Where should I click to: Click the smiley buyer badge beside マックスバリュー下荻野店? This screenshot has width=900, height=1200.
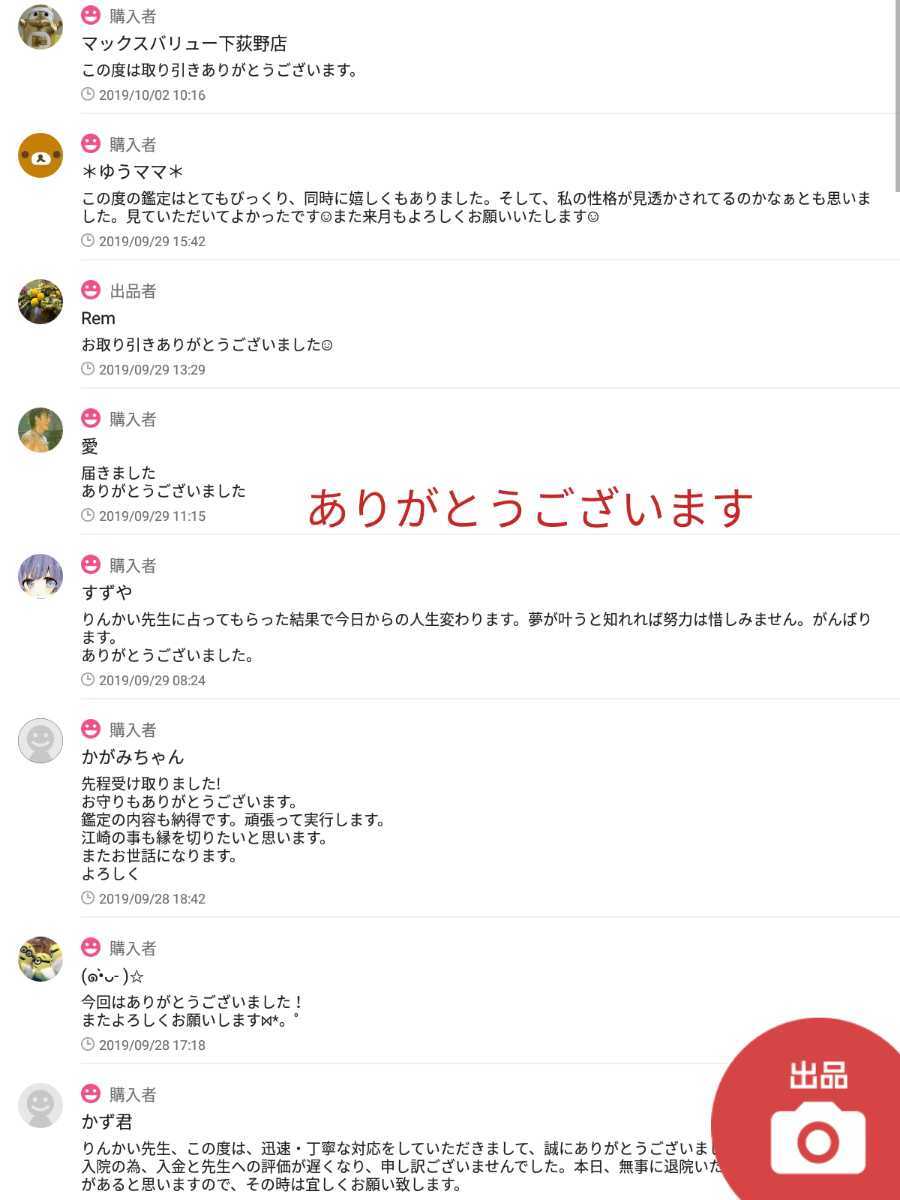[90, 15]
